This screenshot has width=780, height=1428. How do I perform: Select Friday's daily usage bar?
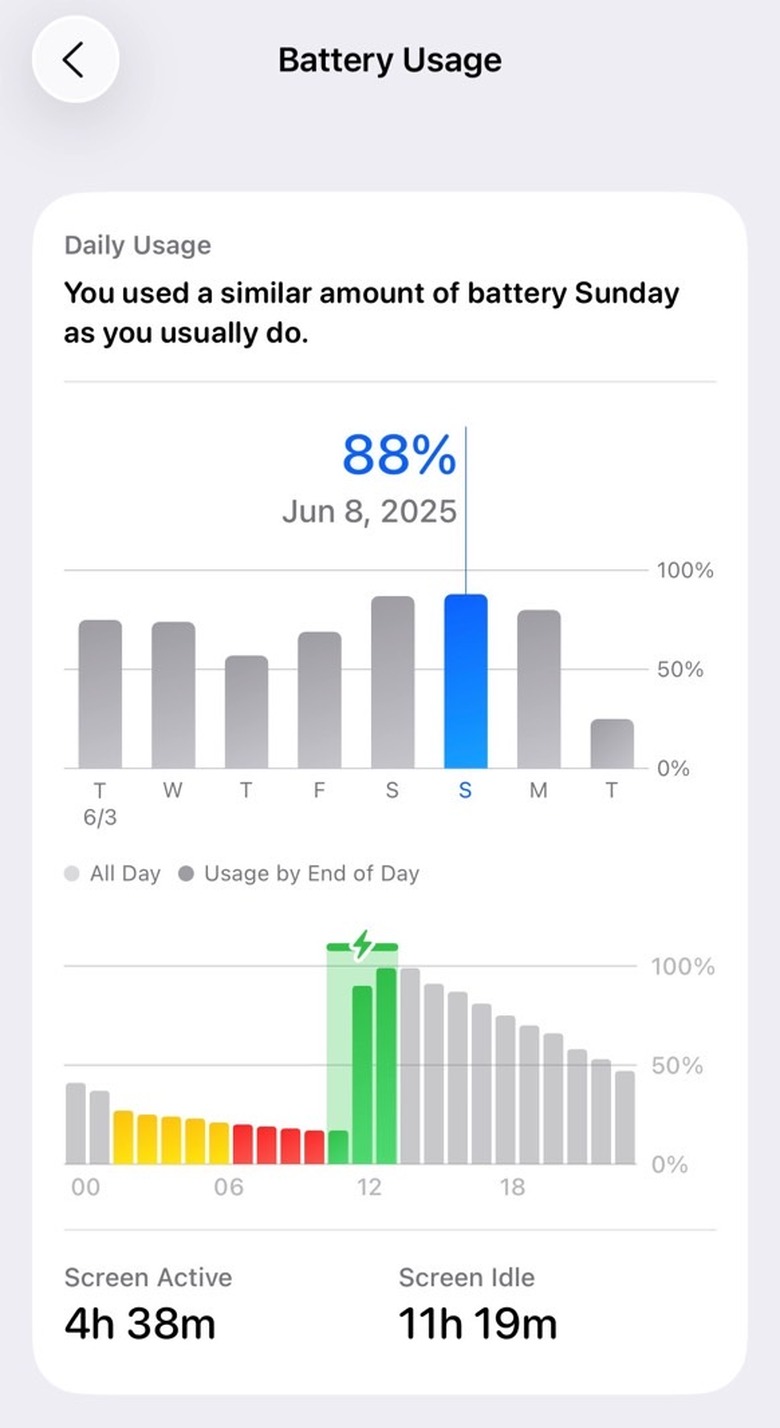[319, 700]
